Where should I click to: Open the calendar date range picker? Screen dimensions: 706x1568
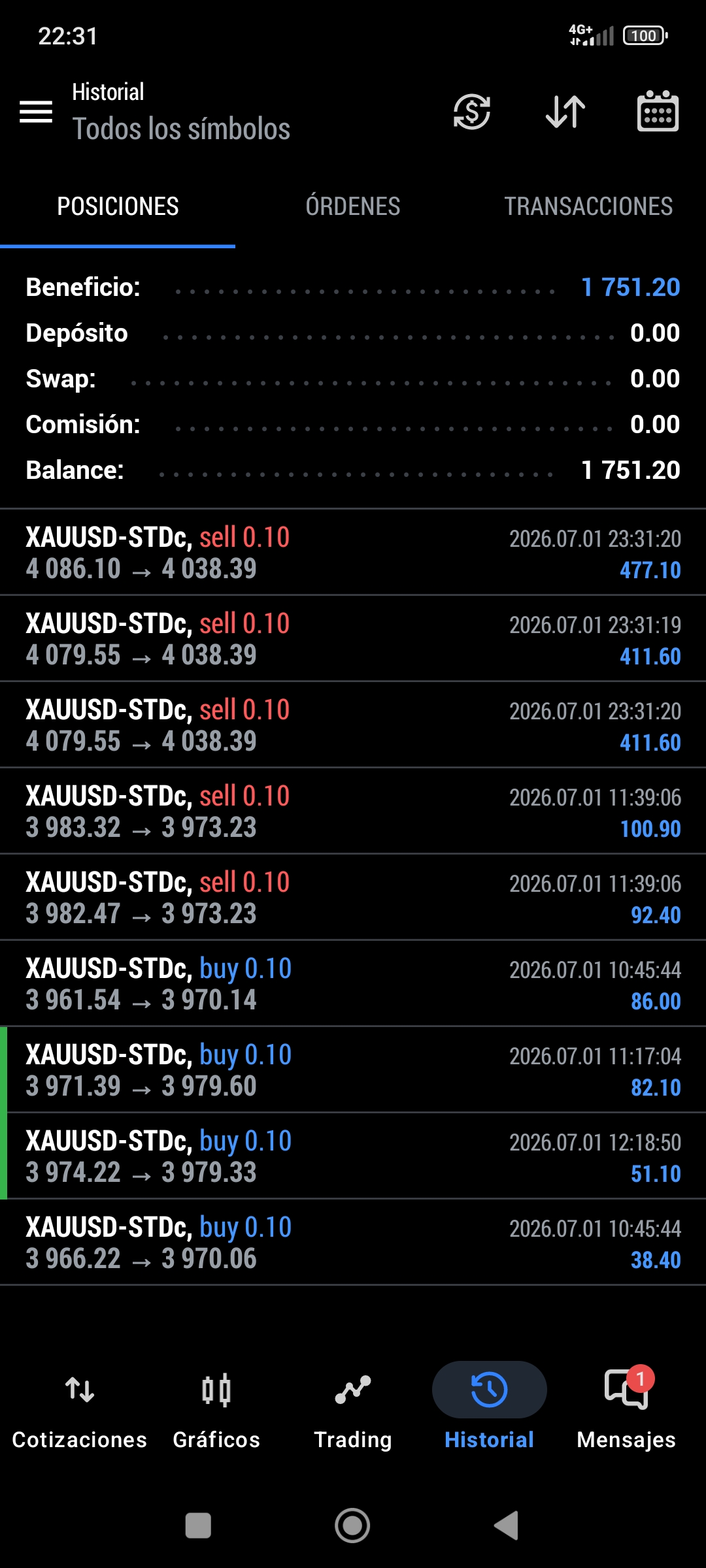658,111
